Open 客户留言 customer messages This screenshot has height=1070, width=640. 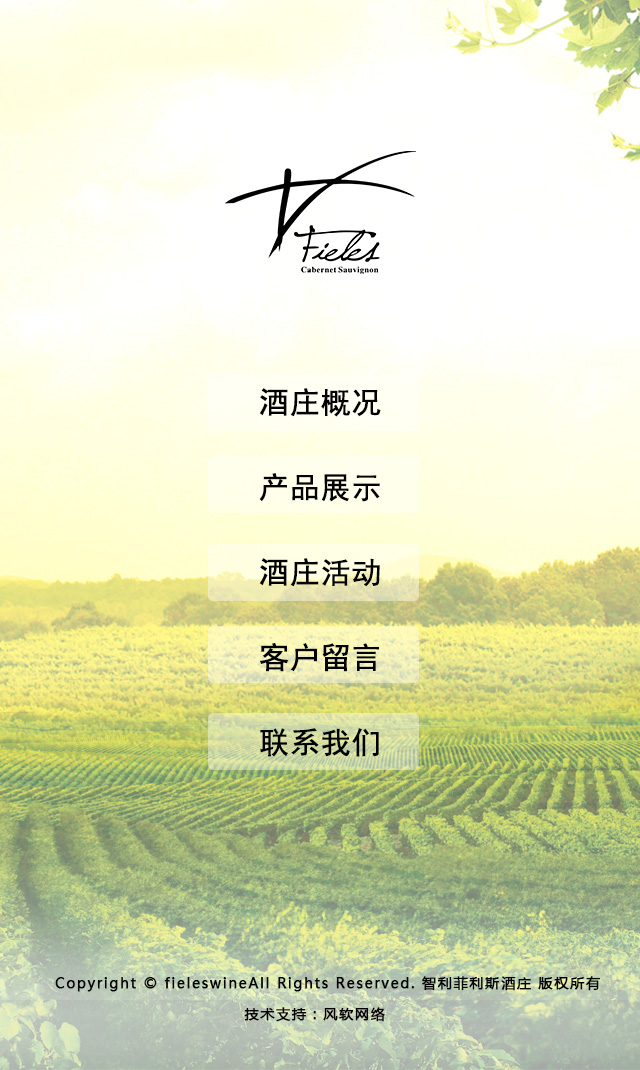(x=319, y=657)
